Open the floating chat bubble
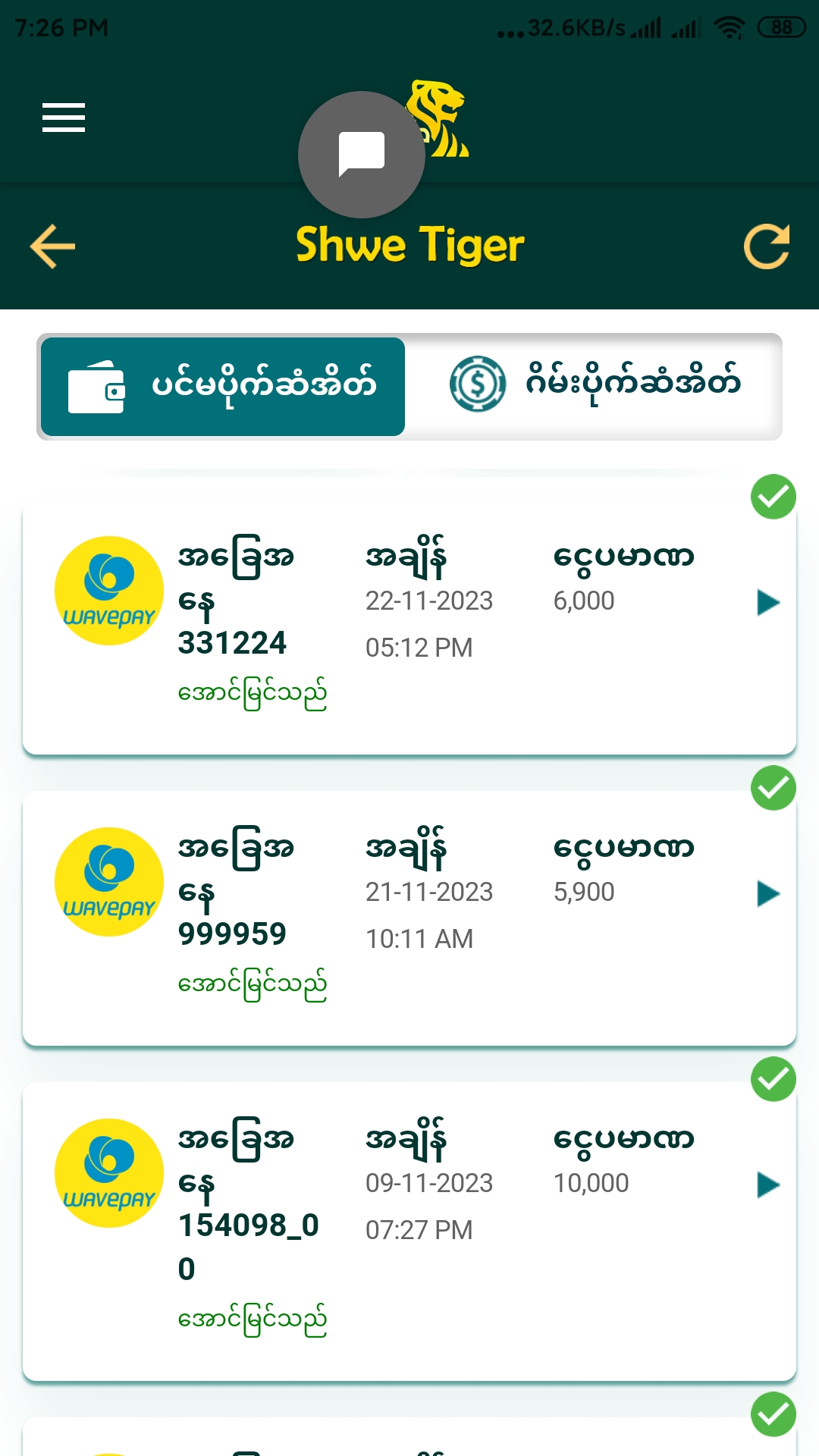Viewport: 819px width, 1456px height. [x=362, y=155]
